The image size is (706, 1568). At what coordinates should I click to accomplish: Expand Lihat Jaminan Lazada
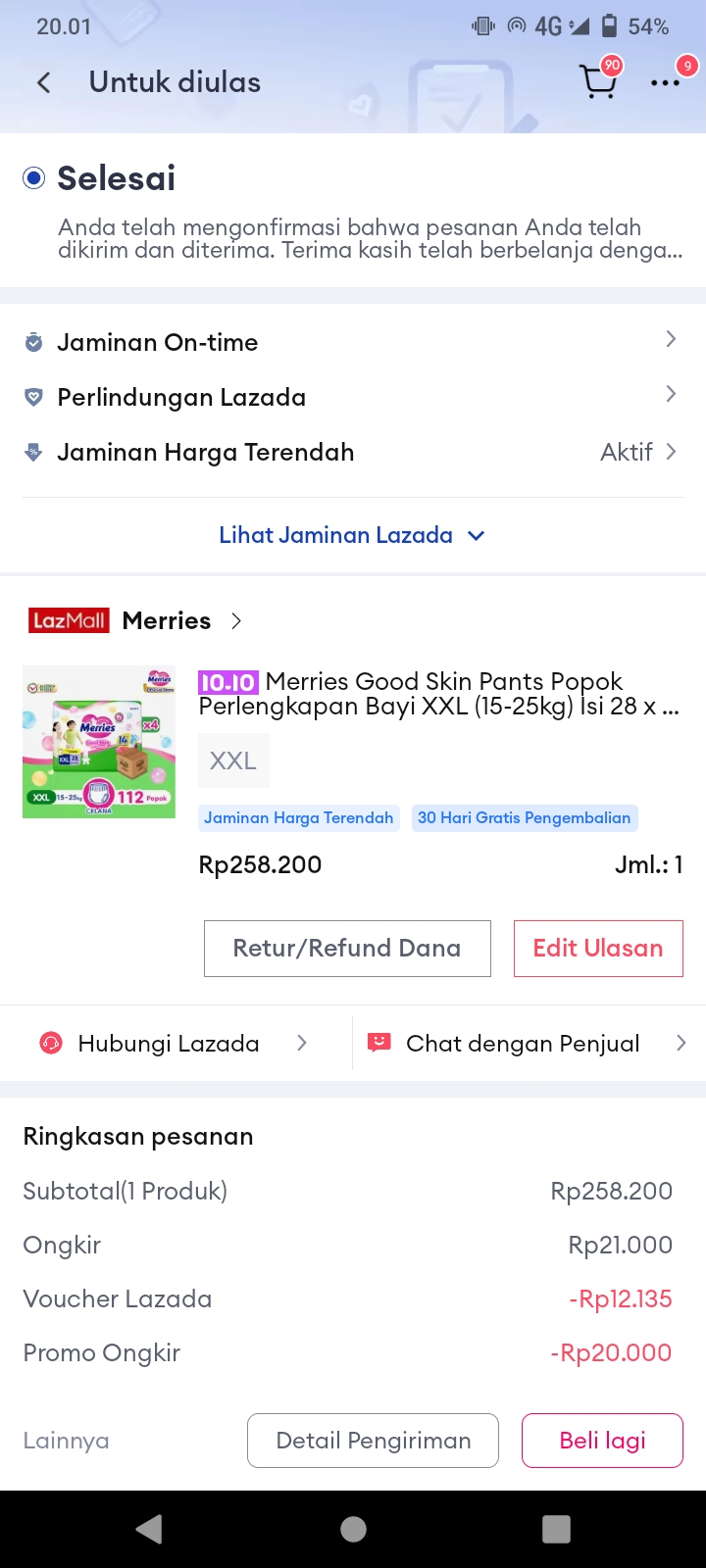(x=351, y=535)
